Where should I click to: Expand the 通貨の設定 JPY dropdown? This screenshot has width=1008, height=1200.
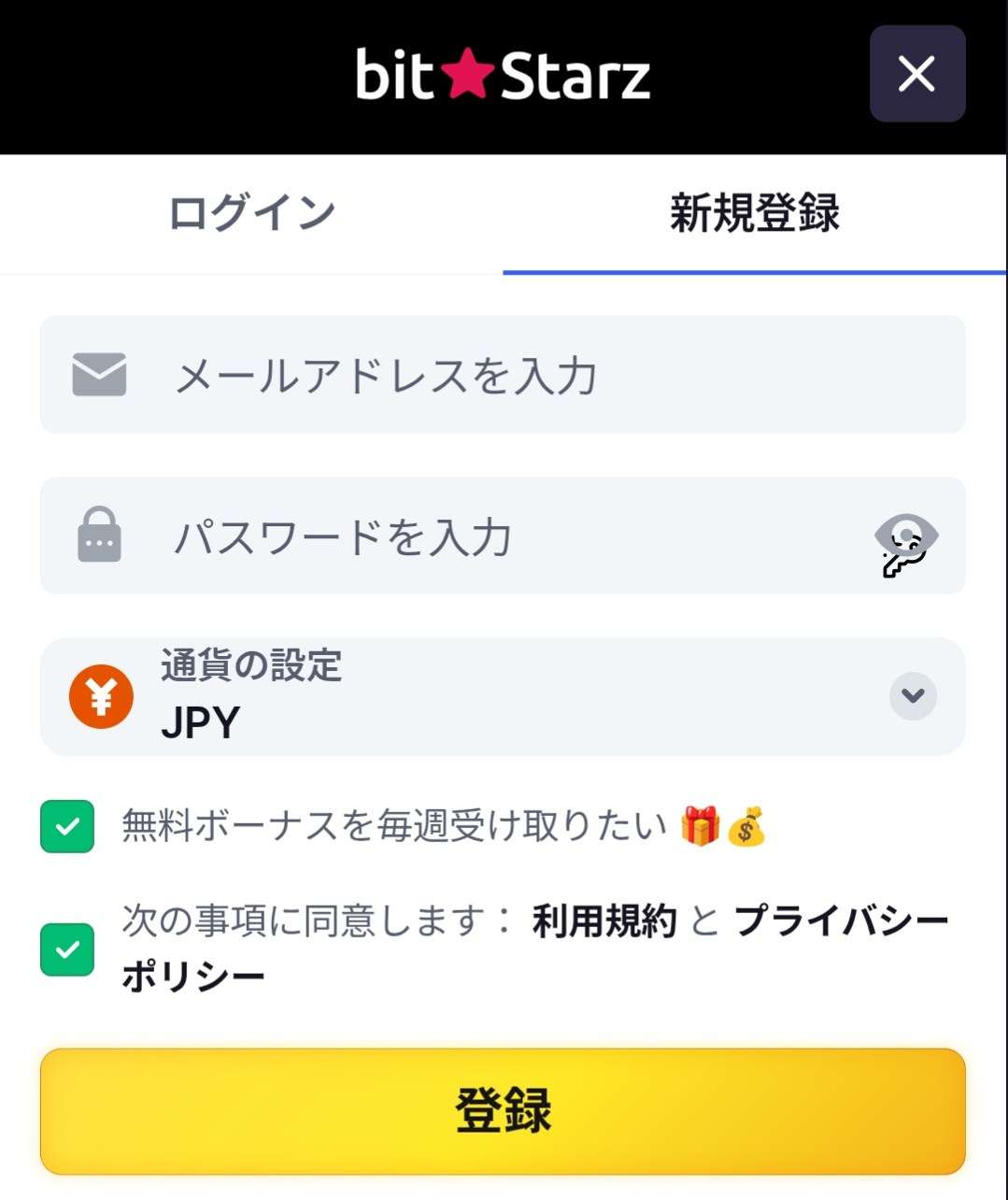coord(912,696)
